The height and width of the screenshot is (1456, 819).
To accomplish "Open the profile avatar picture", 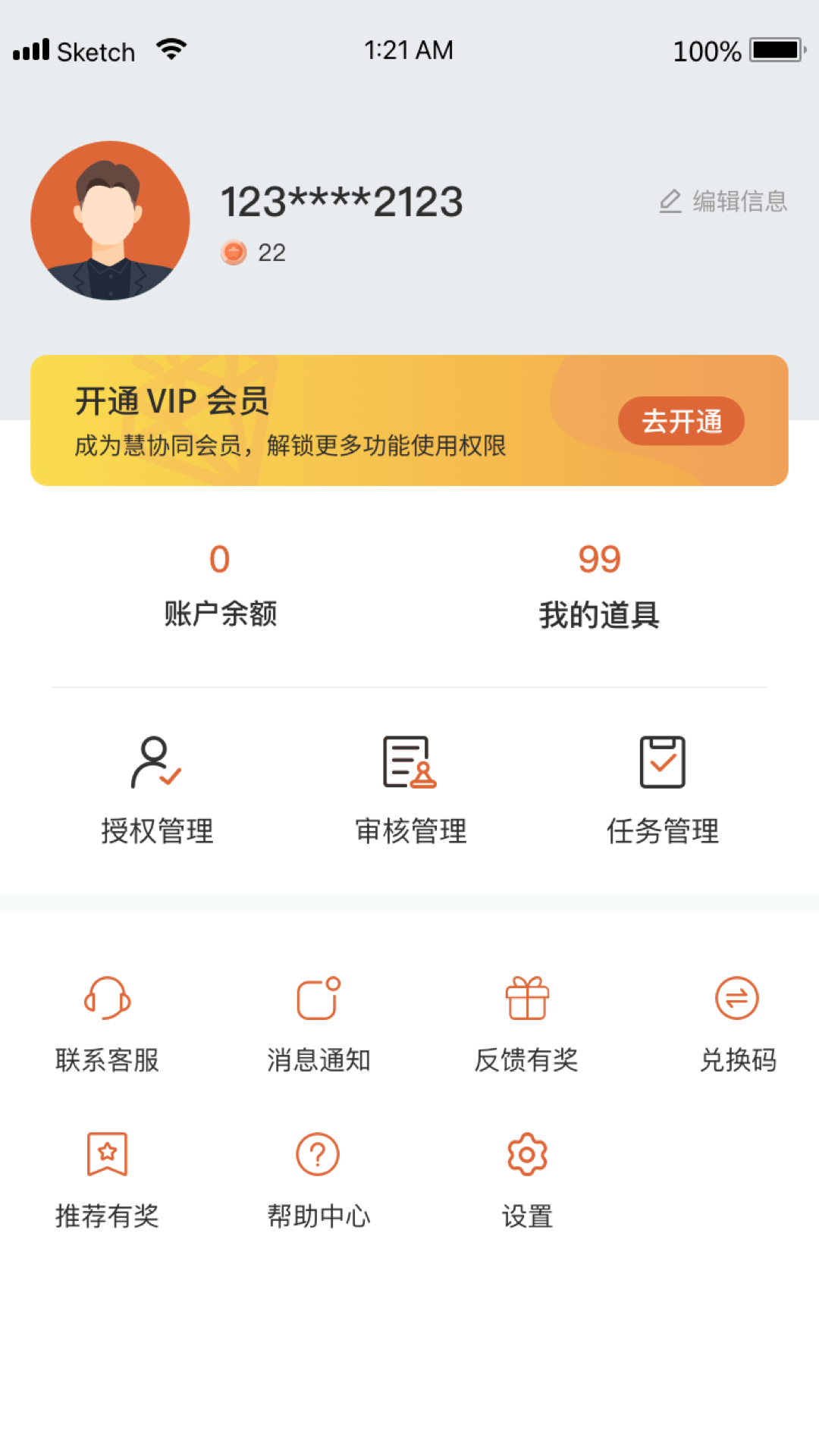I will (x=110, y=221).
